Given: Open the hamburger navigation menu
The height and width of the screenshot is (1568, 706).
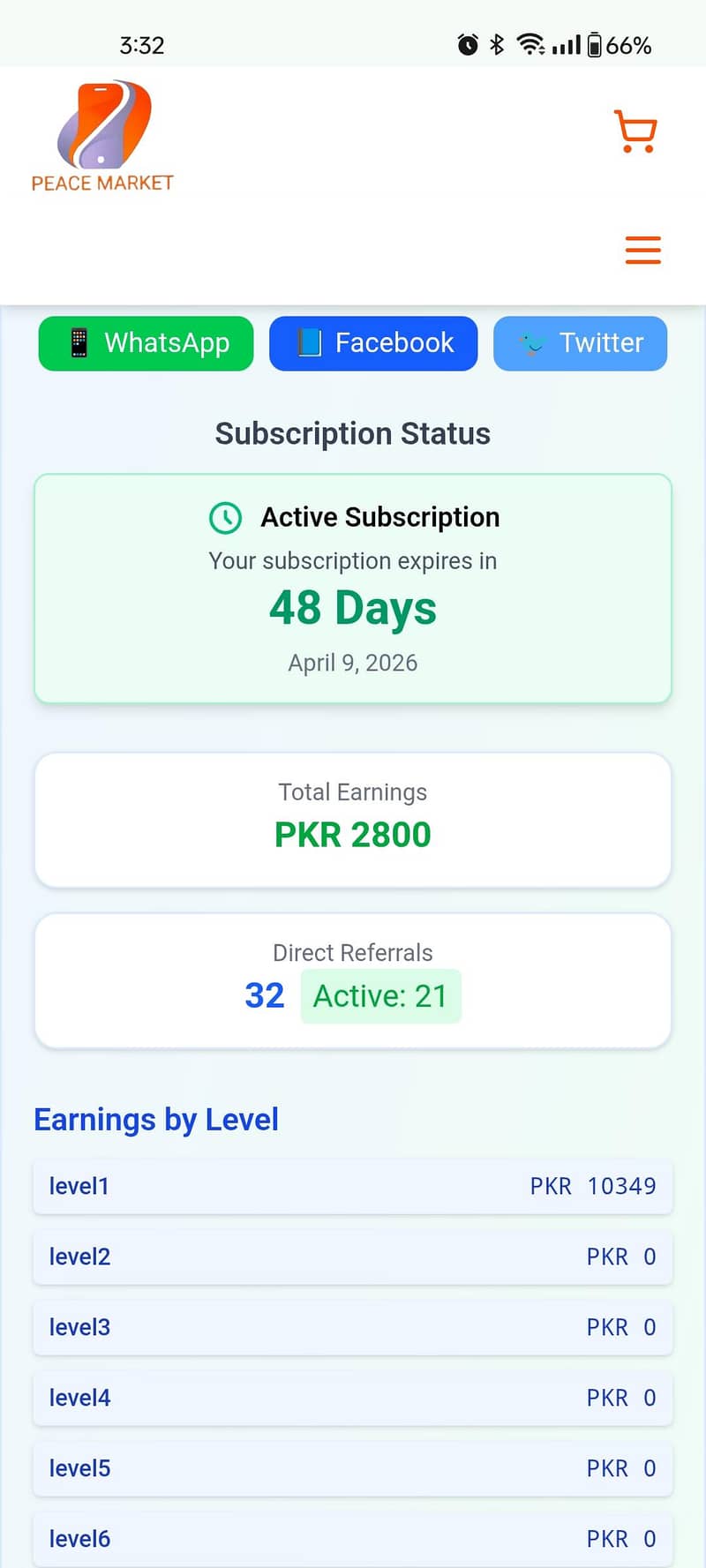Looking at the screenshot, I should coord(642,251).
